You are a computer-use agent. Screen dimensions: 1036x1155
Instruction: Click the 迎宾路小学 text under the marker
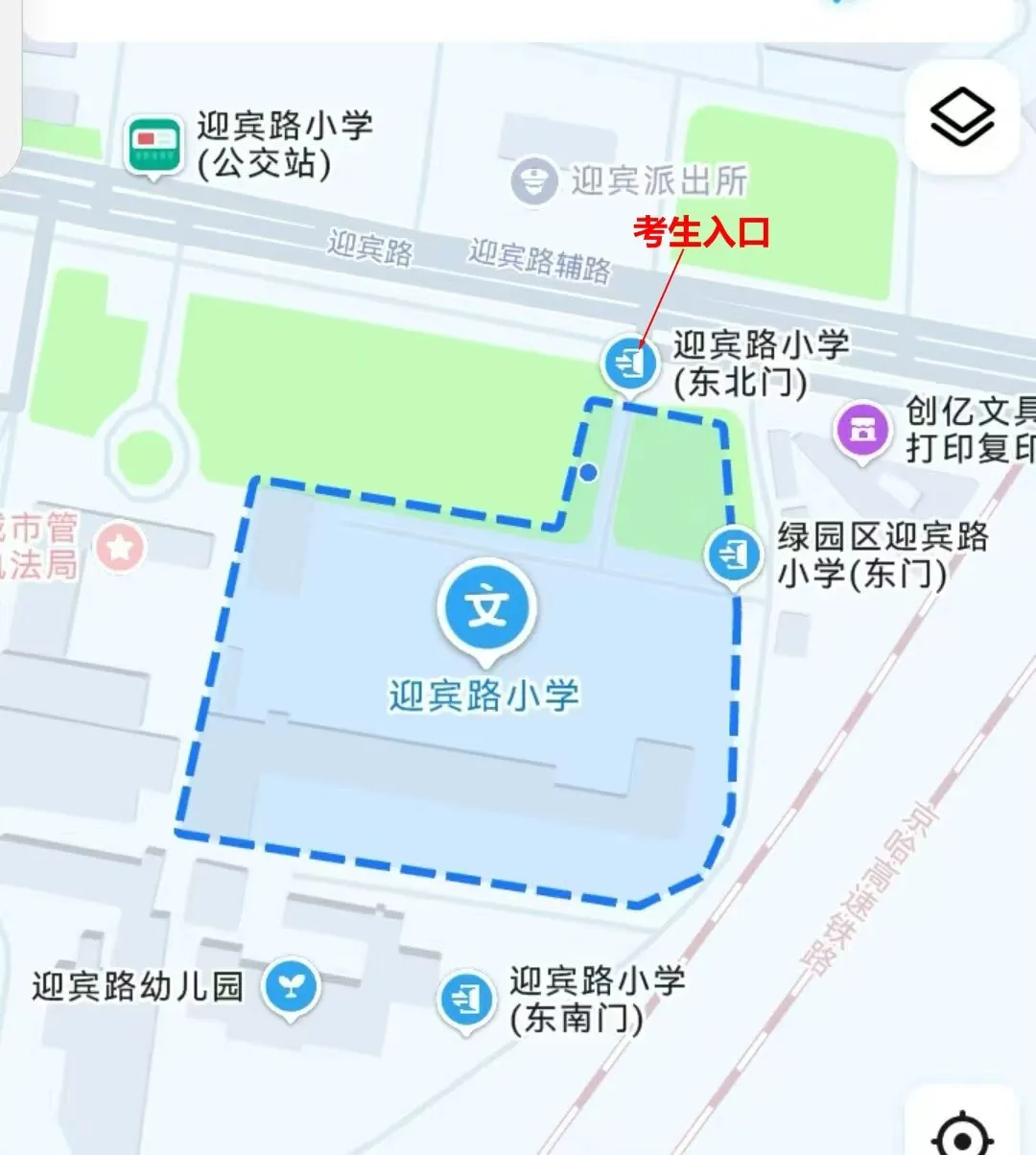tap(486, 693)
